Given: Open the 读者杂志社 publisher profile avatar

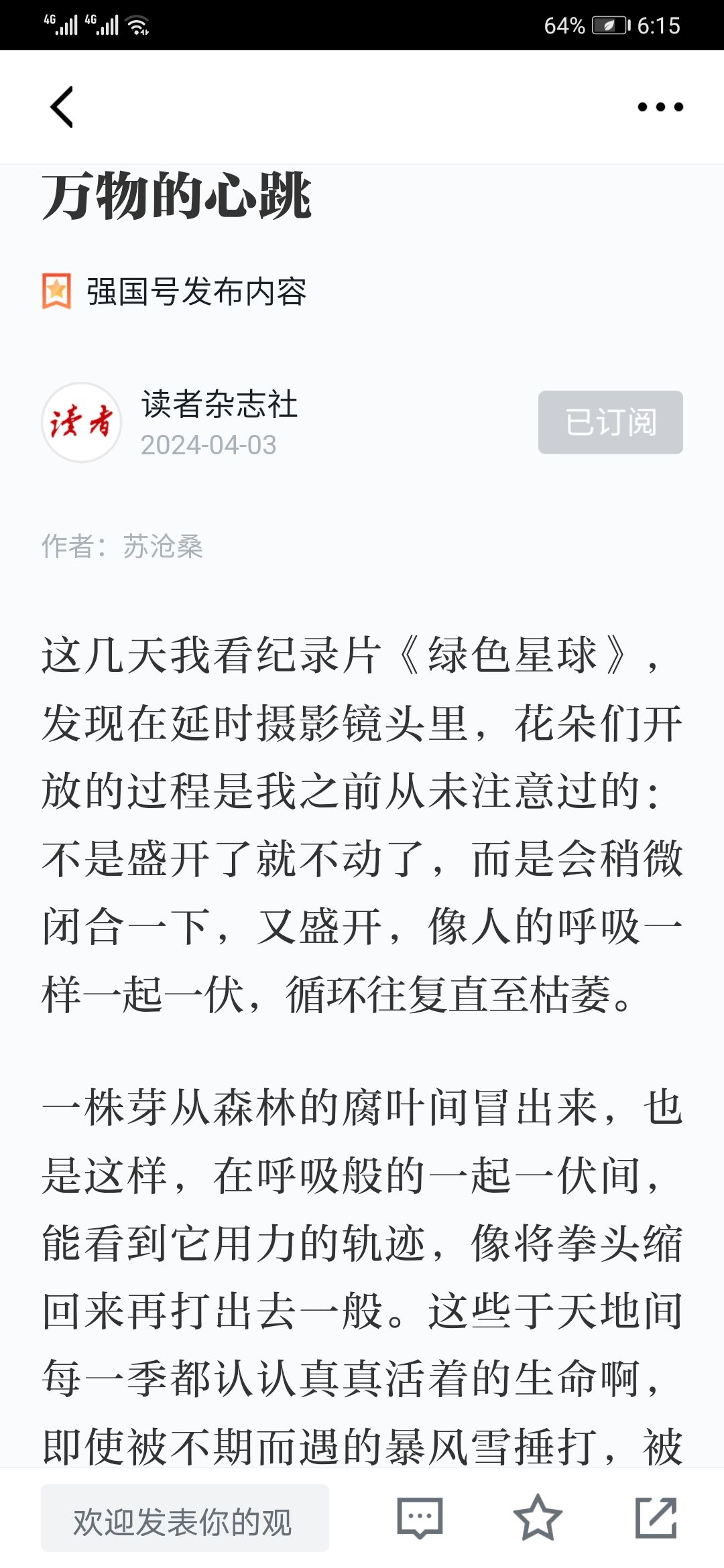Looking at the screenshot, I should (82, 422).
